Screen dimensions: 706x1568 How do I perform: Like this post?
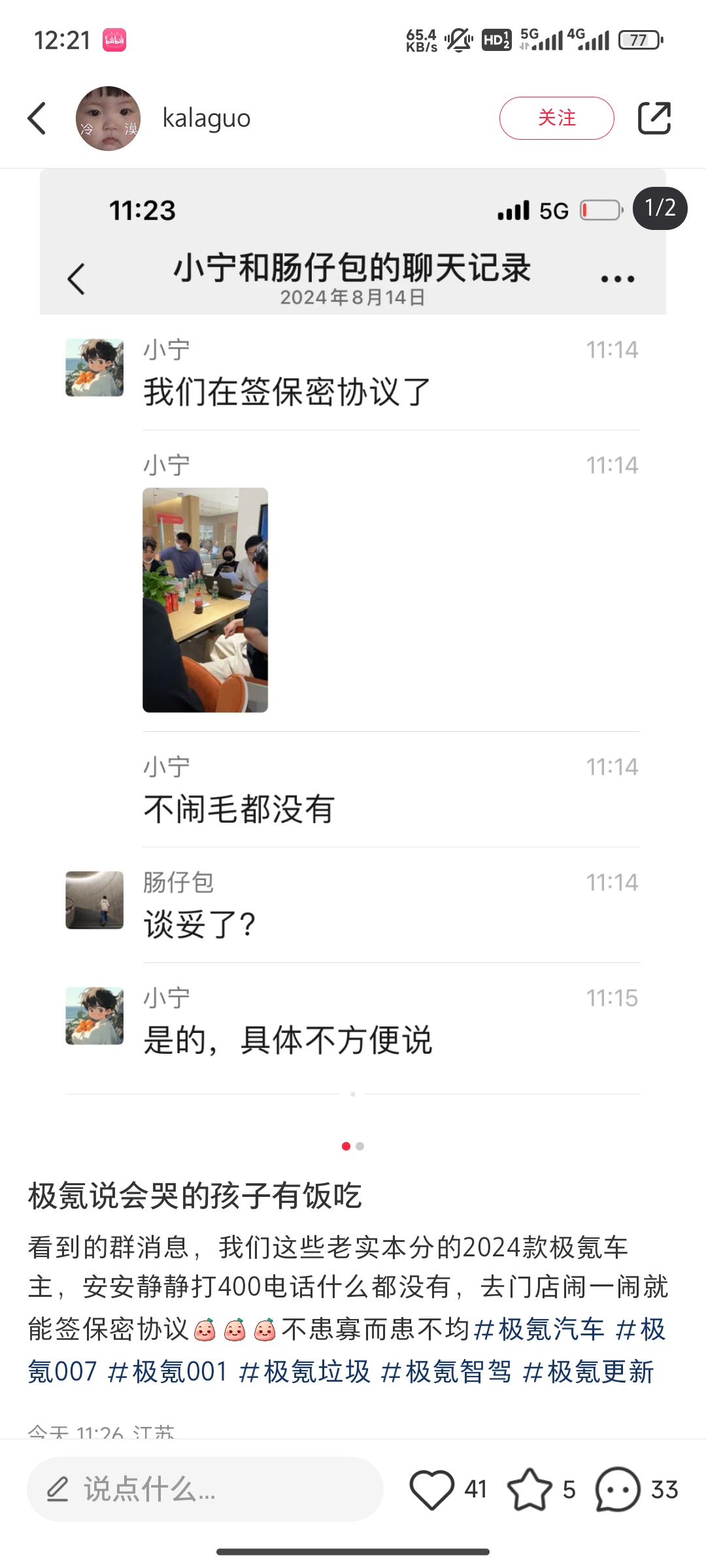pyautogui.click(x=432, y=1490)
